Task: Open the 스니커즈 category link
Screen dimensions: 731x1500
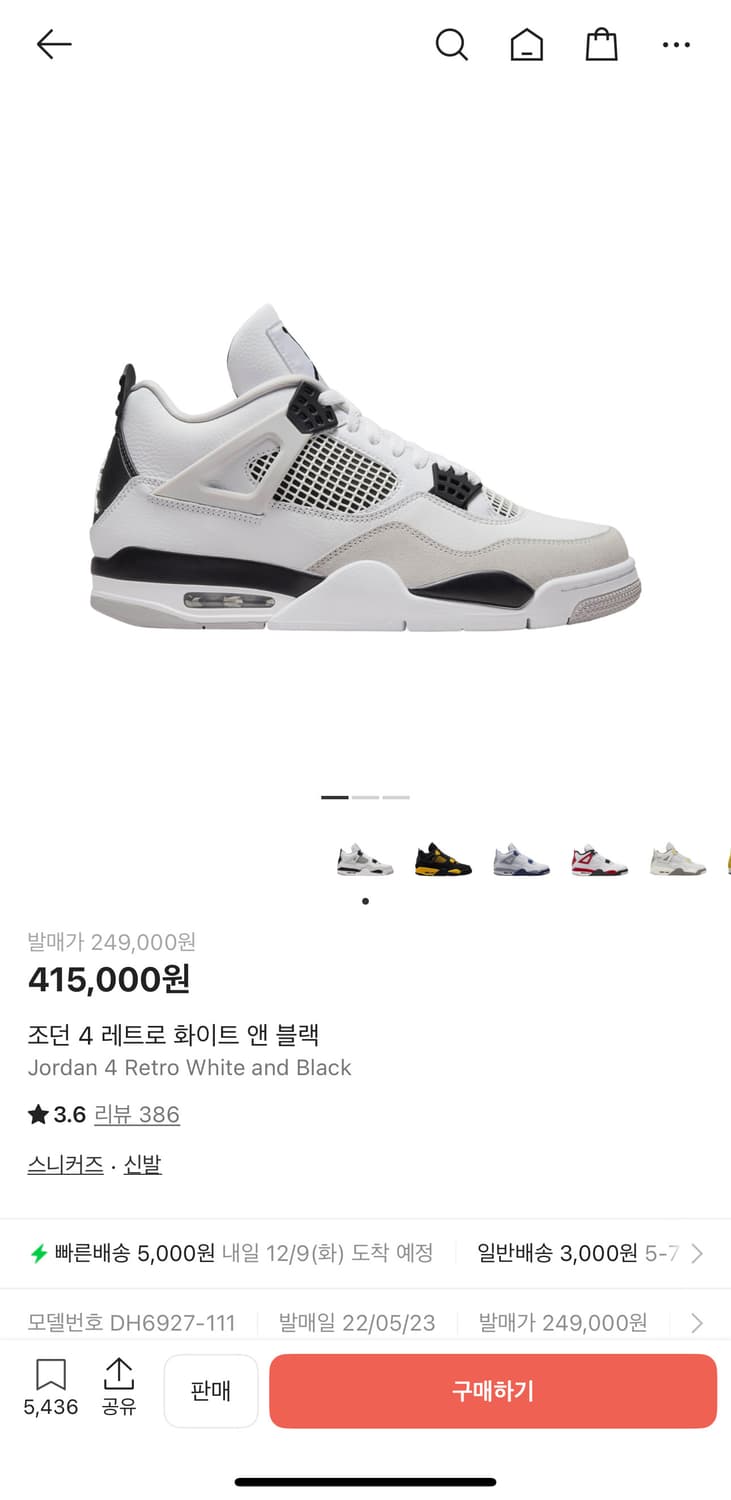Action: 65,1165
